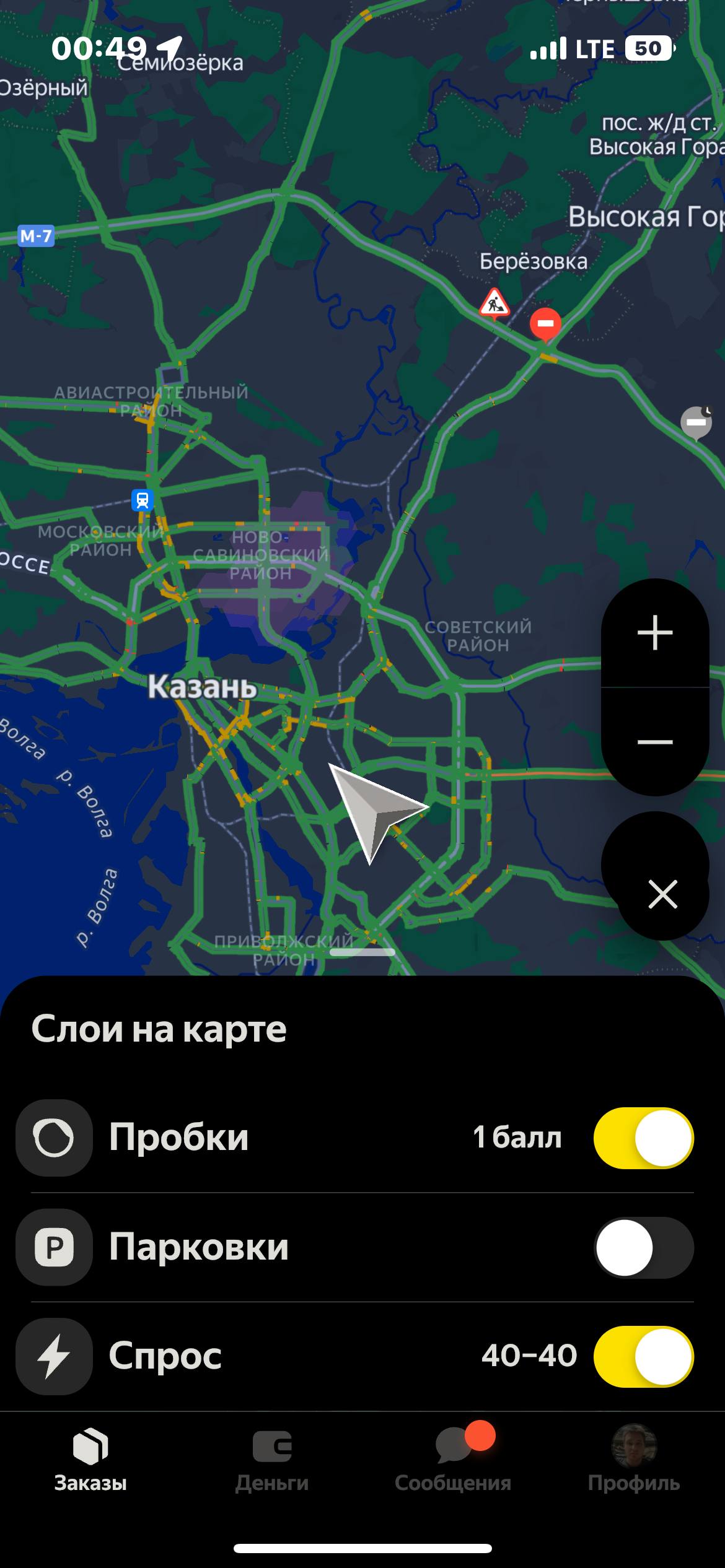The height and width of the screenshot is (1568, 725).
Task: Close the map layers panel
Action: (x=662, y=894)
